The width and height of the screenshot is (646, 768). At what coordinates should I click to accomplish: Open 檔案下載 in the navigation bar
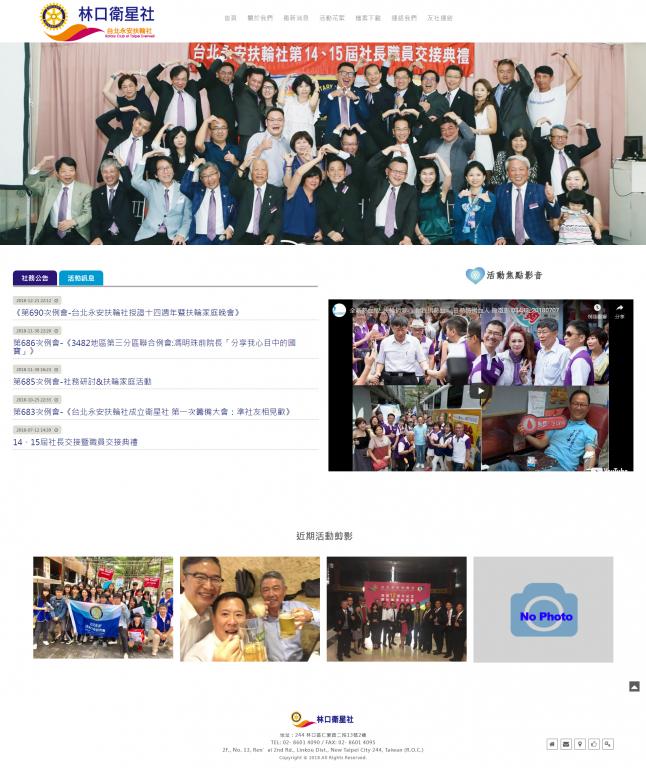point(368,18)
